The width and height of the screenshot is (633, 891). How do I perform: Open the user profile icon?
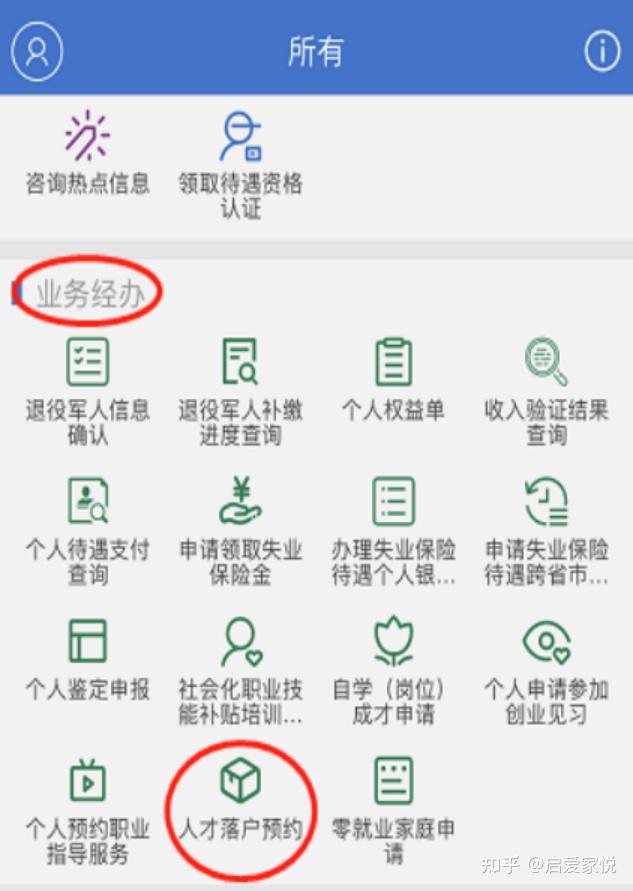pos(37,51)
